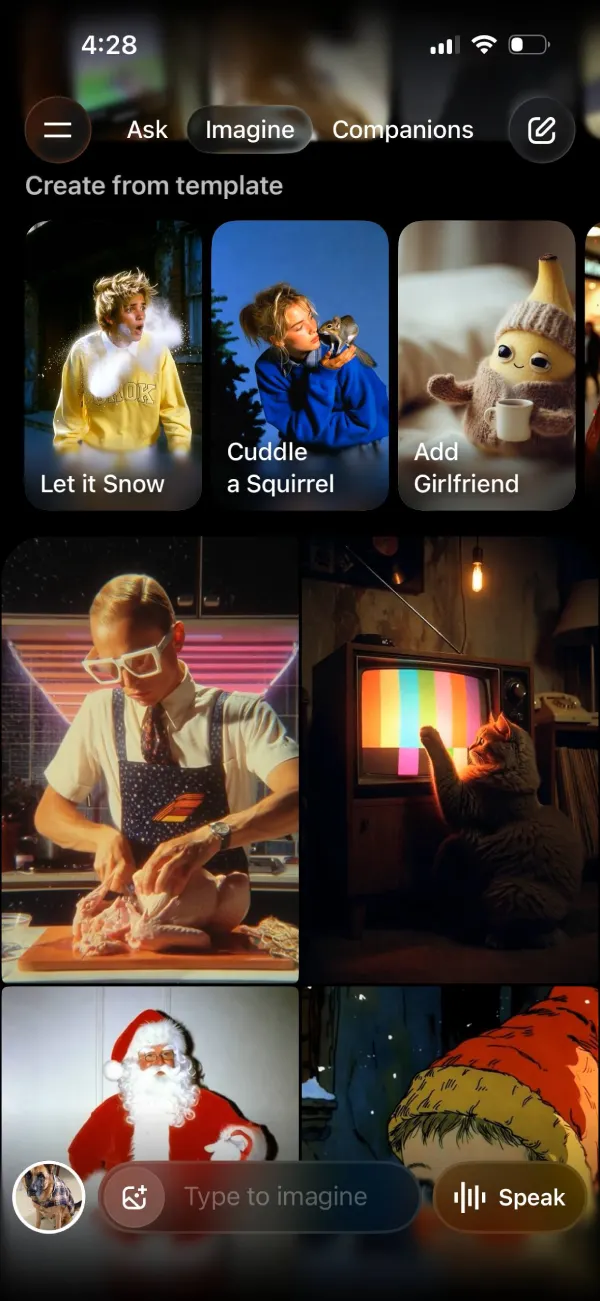Switch to the Ask tab
Image resolution: width=600 pixels, height=1301 pixels.
click(x=147, y=130)
